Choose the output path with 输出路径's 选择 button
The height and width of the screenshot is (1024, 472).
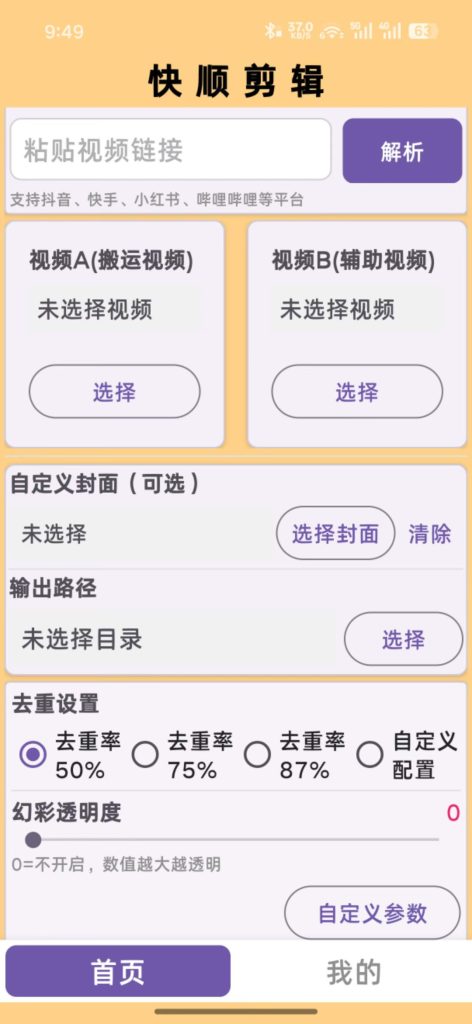pyautogui.click(x=403, y=639)
